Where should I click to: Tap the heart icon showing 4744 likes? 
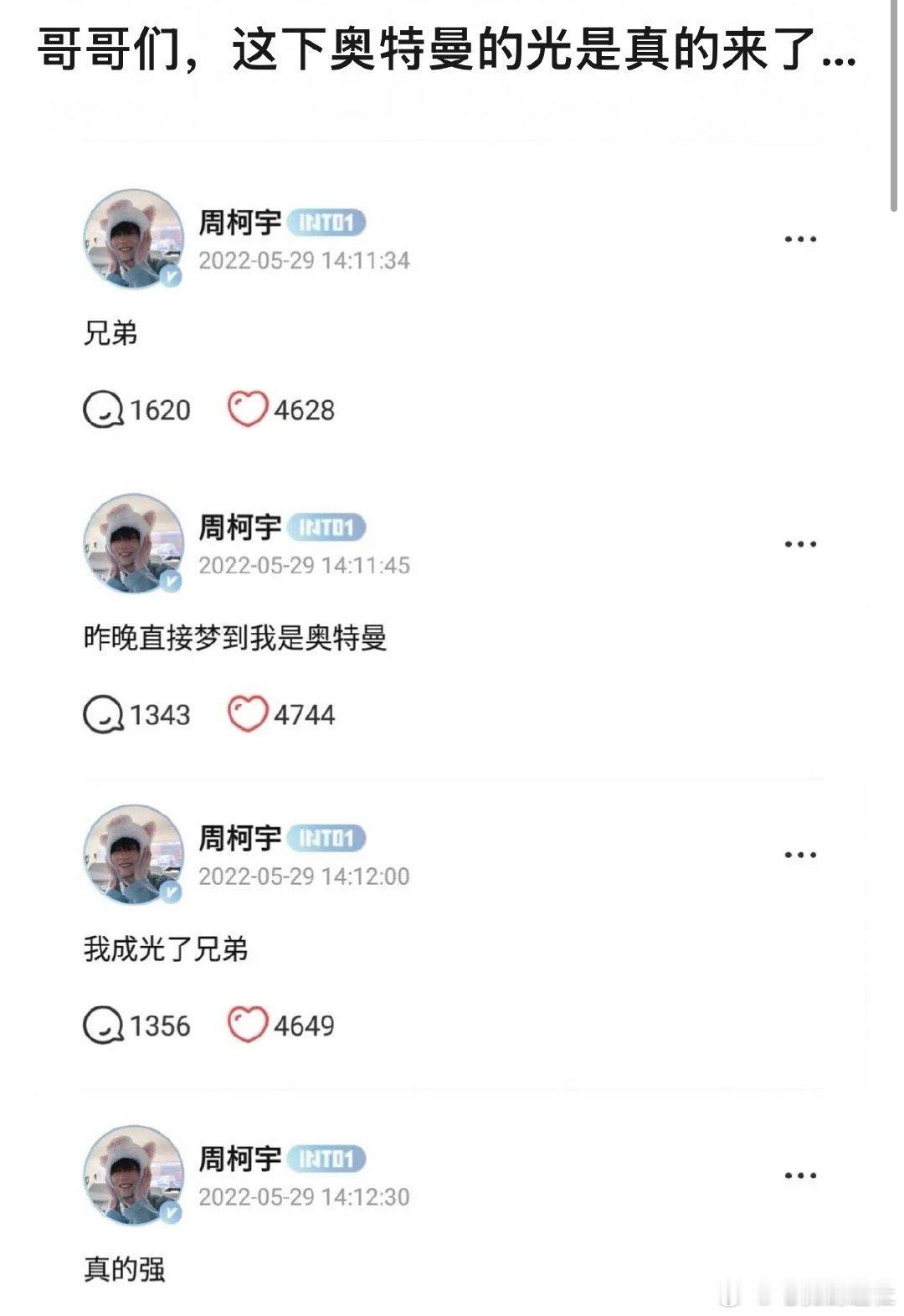(251, 714)
